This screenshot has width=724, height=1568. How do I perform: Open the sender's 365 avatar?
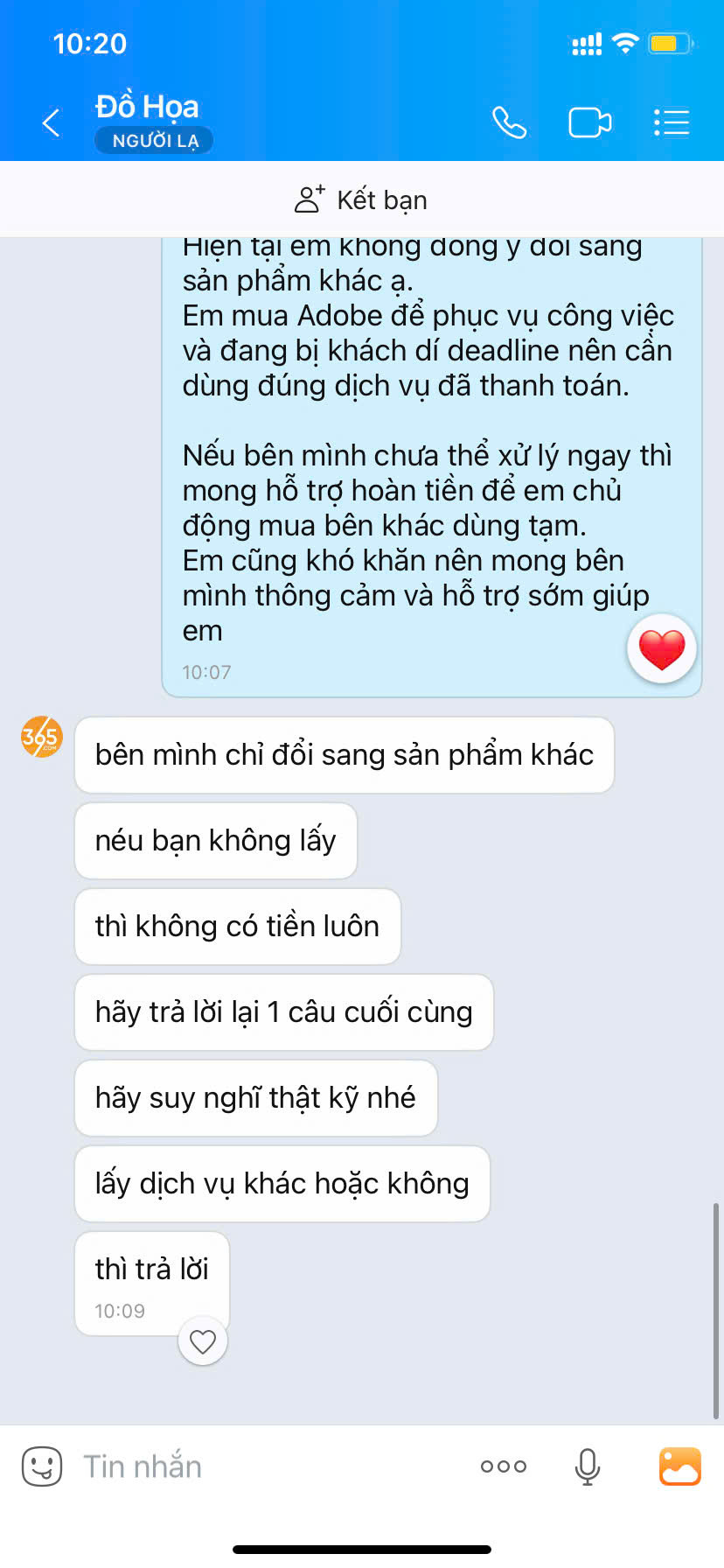click(41, 737)
